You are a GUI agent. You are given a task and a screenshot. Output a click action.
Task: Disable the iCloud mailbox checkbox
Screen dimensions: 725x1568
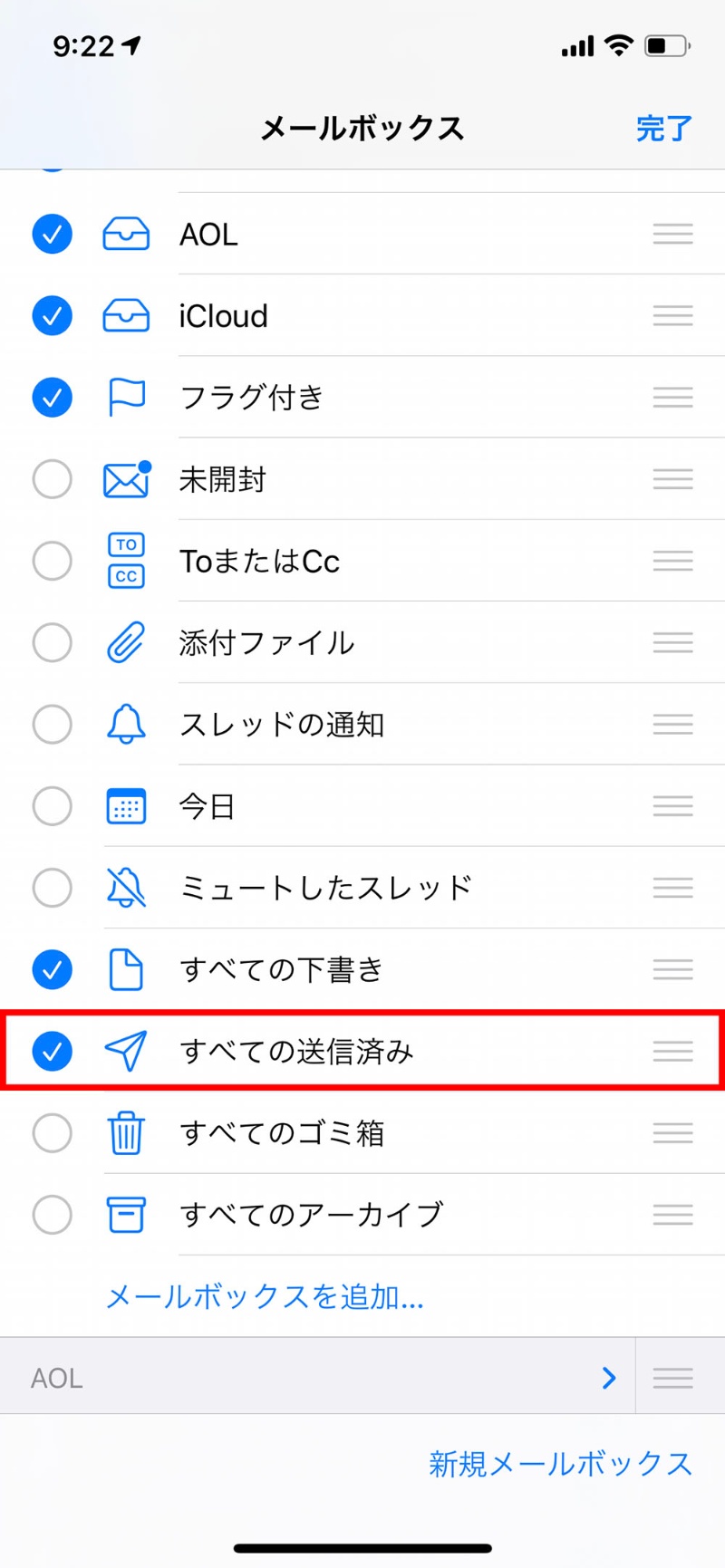click(52, 315)
